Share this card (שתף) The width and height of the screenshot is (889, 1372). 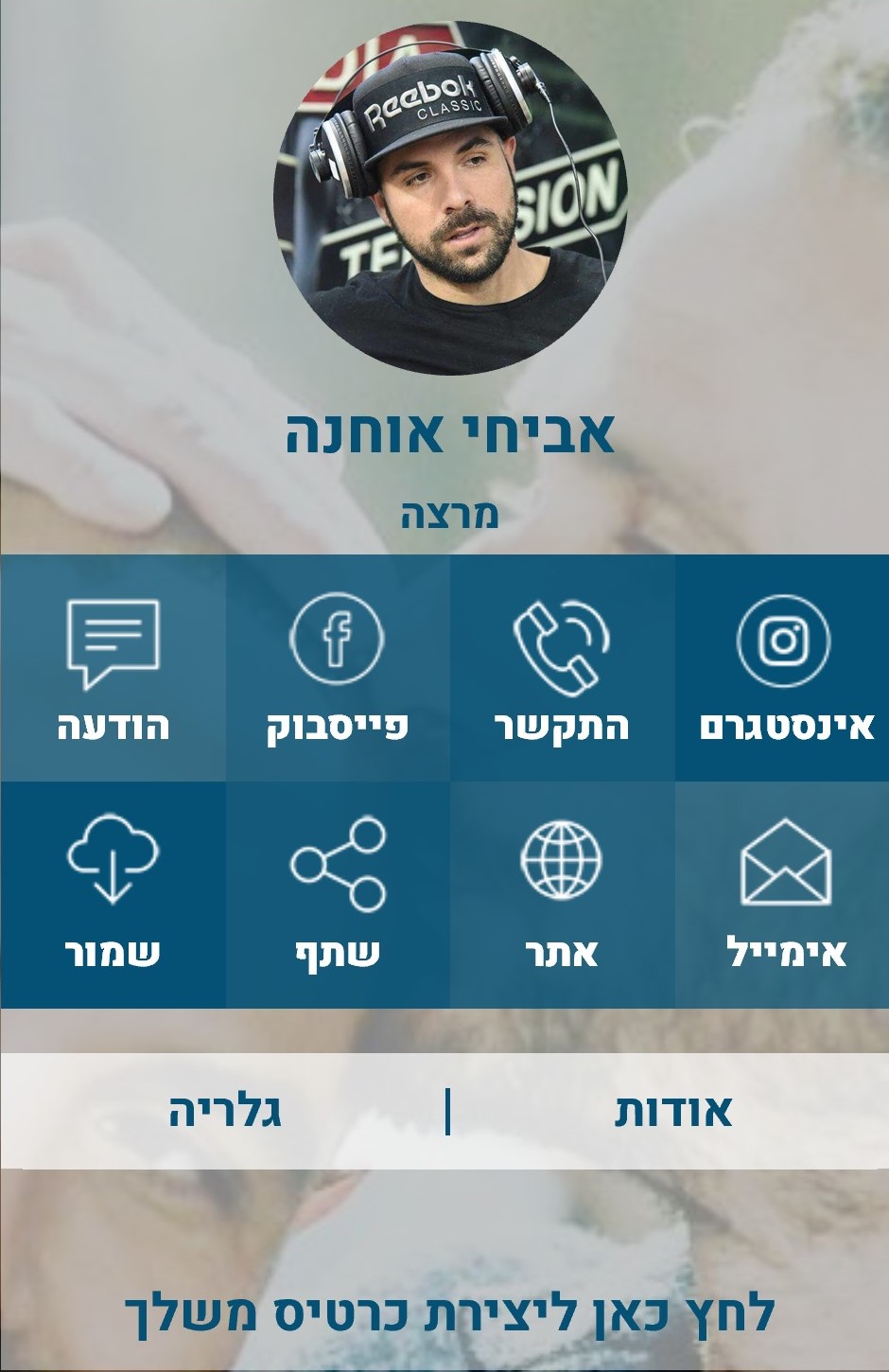tap(338, 894)
